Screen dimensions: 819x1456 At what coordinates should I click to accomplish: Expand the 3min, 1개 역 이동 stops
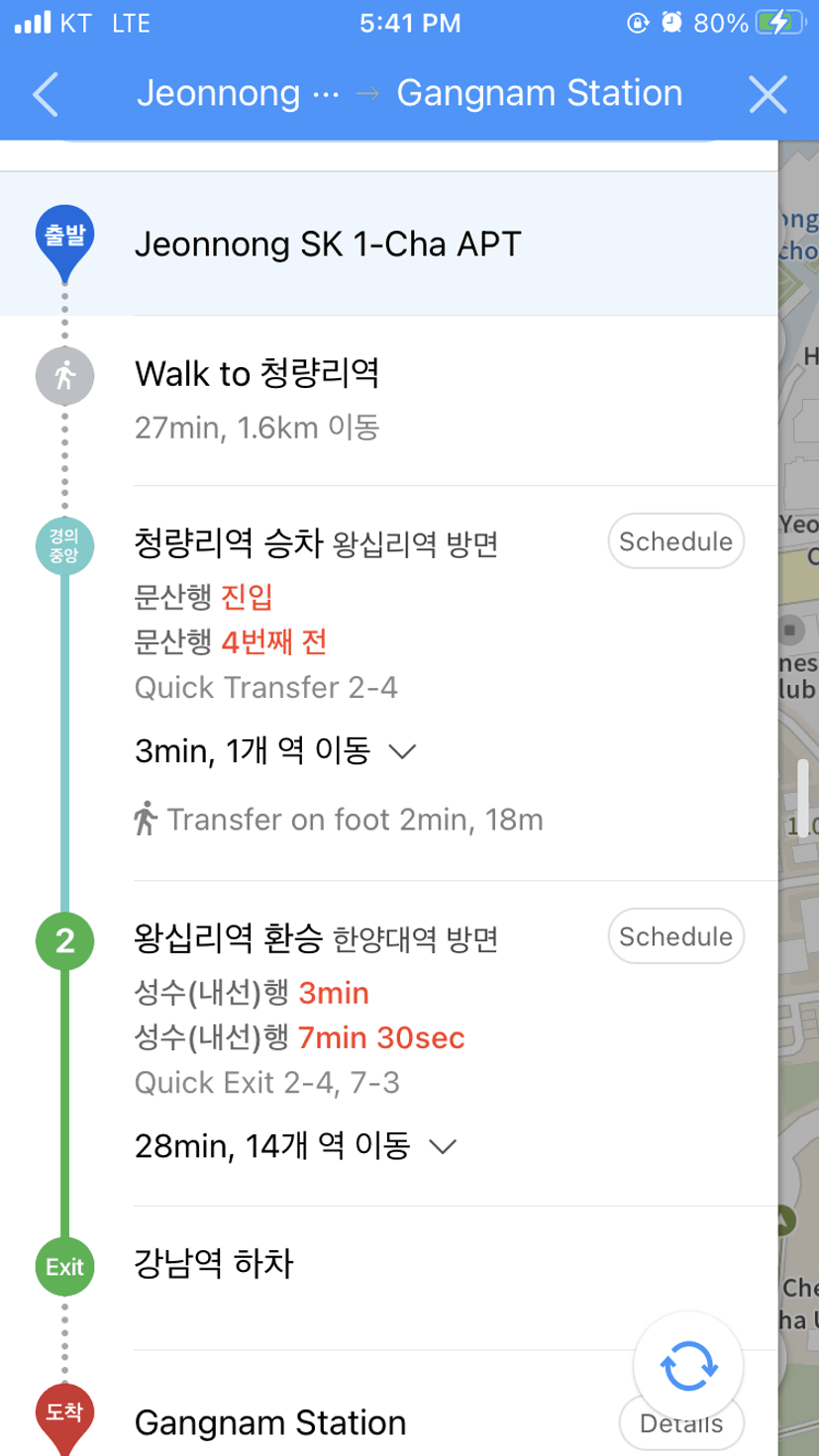click(x=273, y=751)
